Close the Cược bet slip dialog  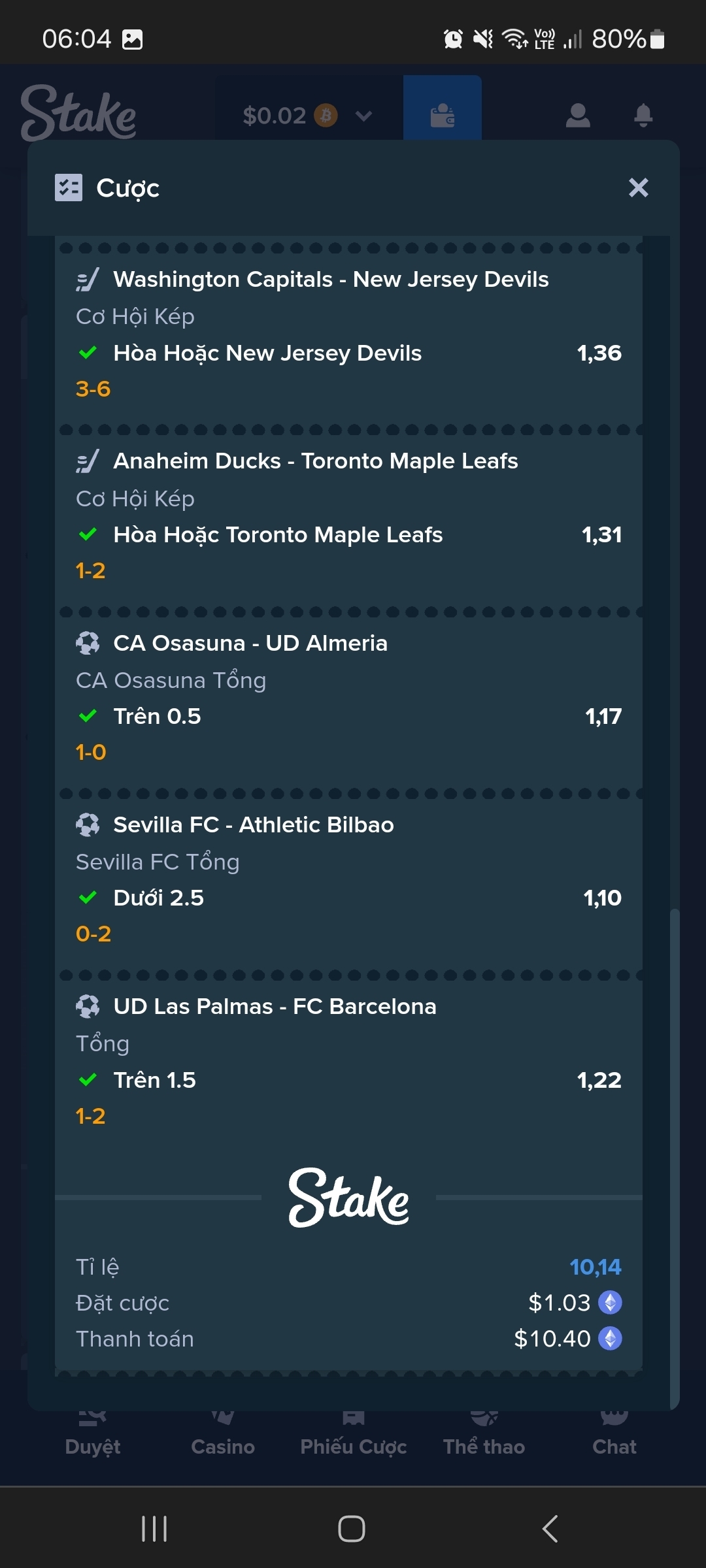point(638,188)
